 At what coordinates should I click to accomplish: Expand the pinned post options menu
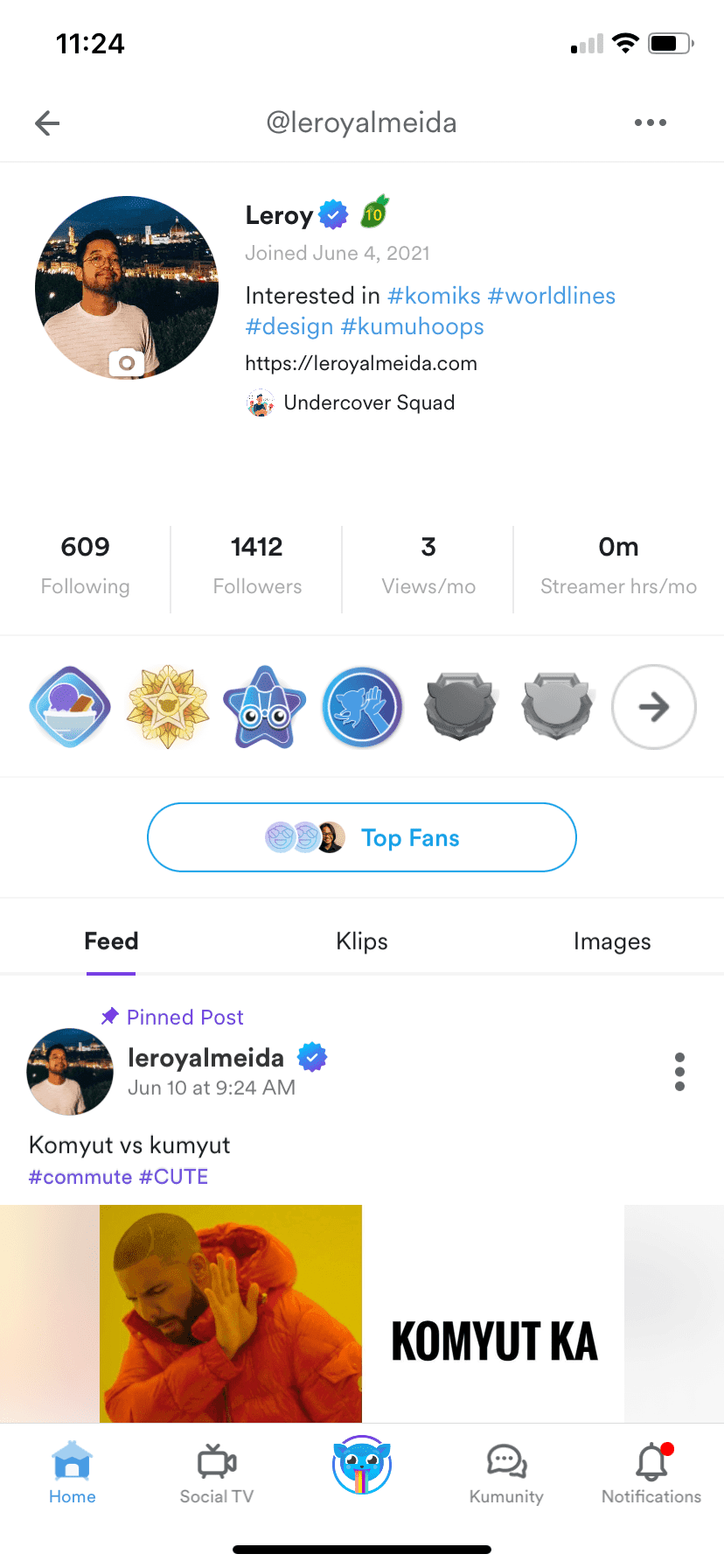[x=679, y=1071]
